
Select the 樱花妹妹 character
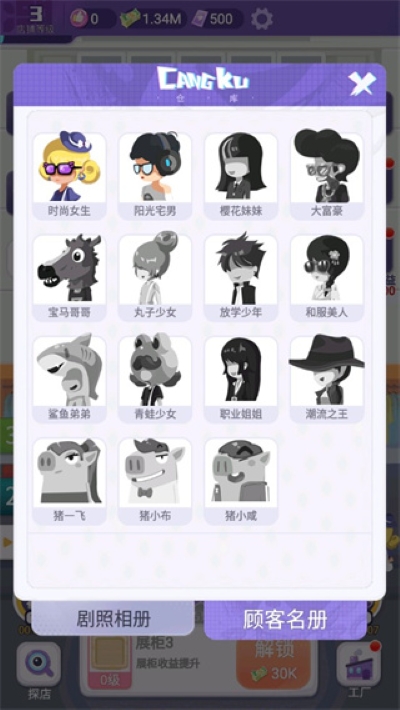pos(241,176)
